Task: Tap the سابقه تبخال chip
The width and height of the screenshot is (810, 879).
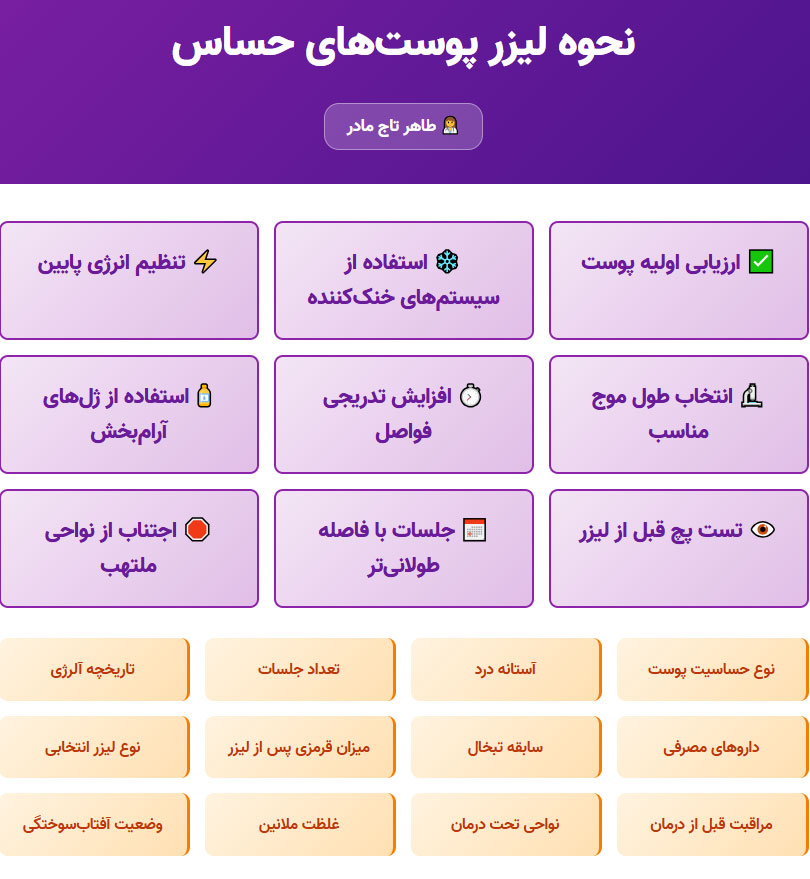Action: 505,747
